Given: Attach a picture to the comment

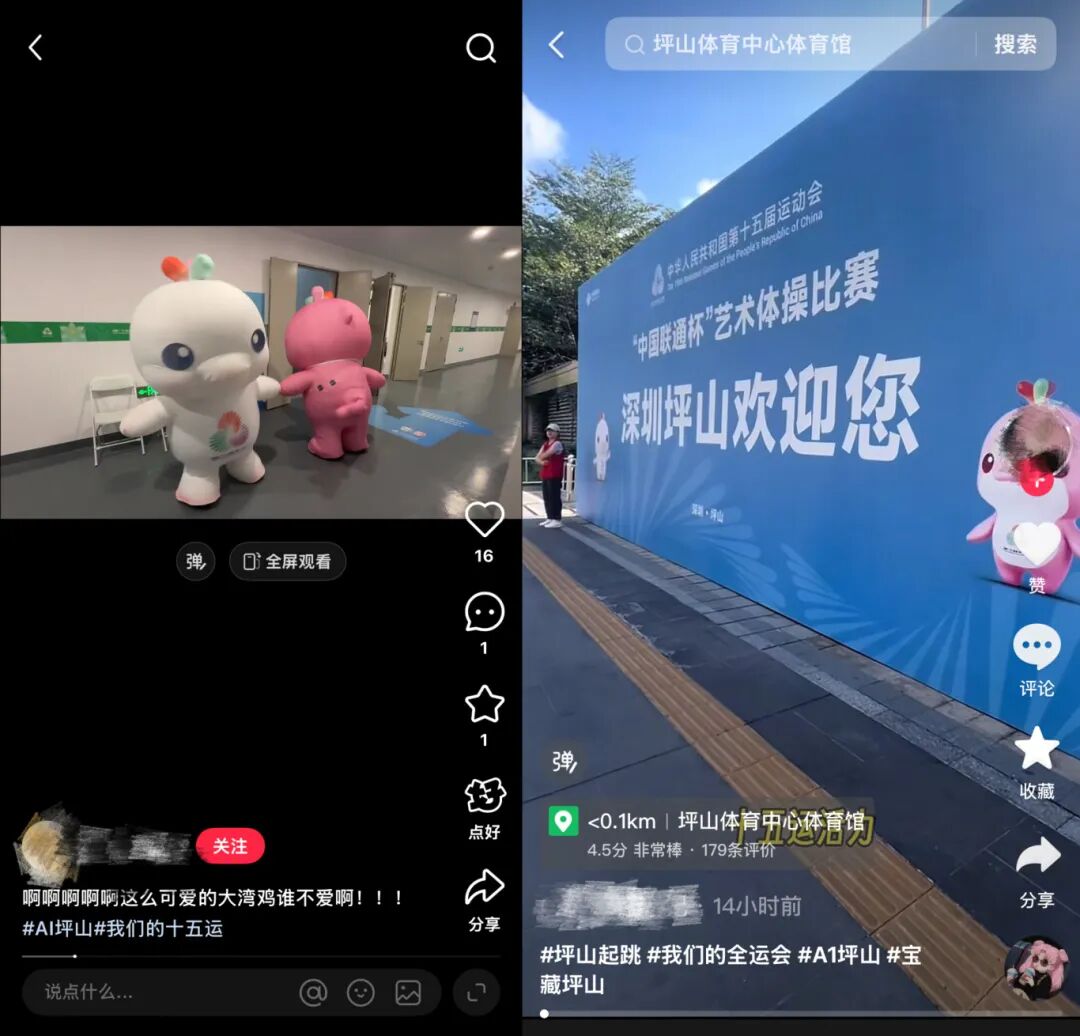Looking at the screenshot, I should coord(408,992).
